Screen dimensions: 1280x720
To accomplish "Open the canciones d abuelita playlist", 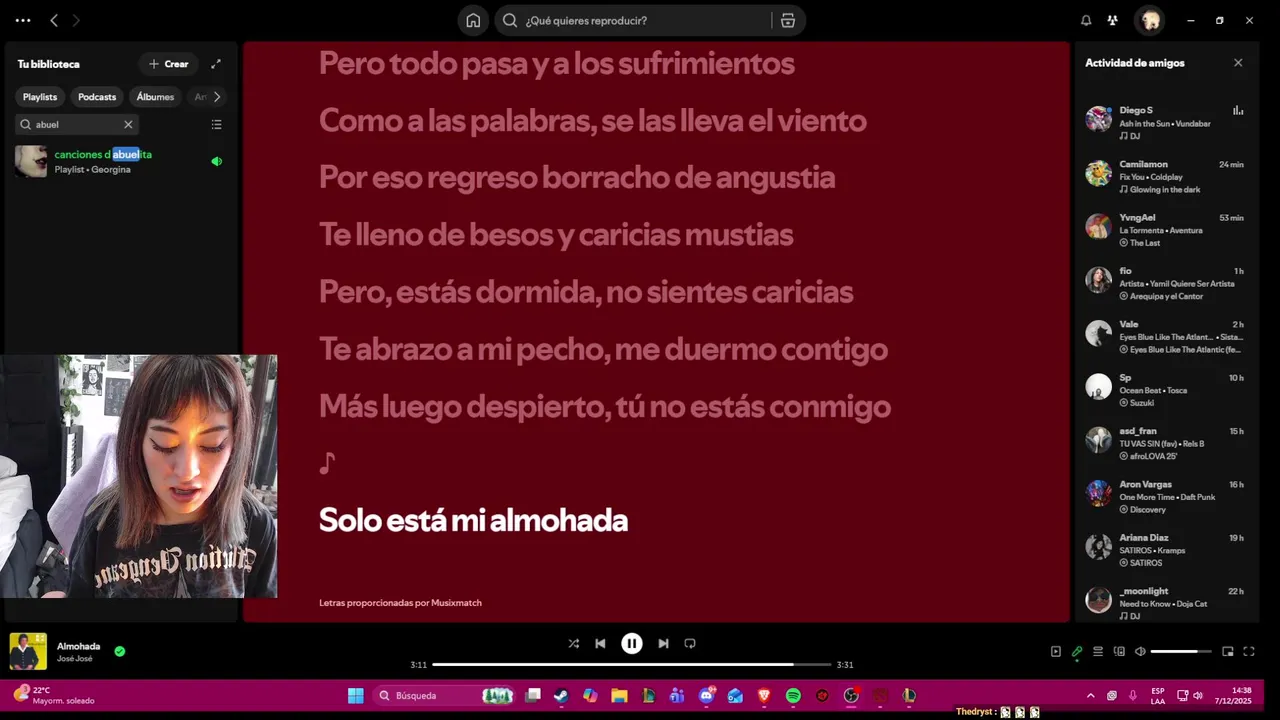I will coord(103,155).
